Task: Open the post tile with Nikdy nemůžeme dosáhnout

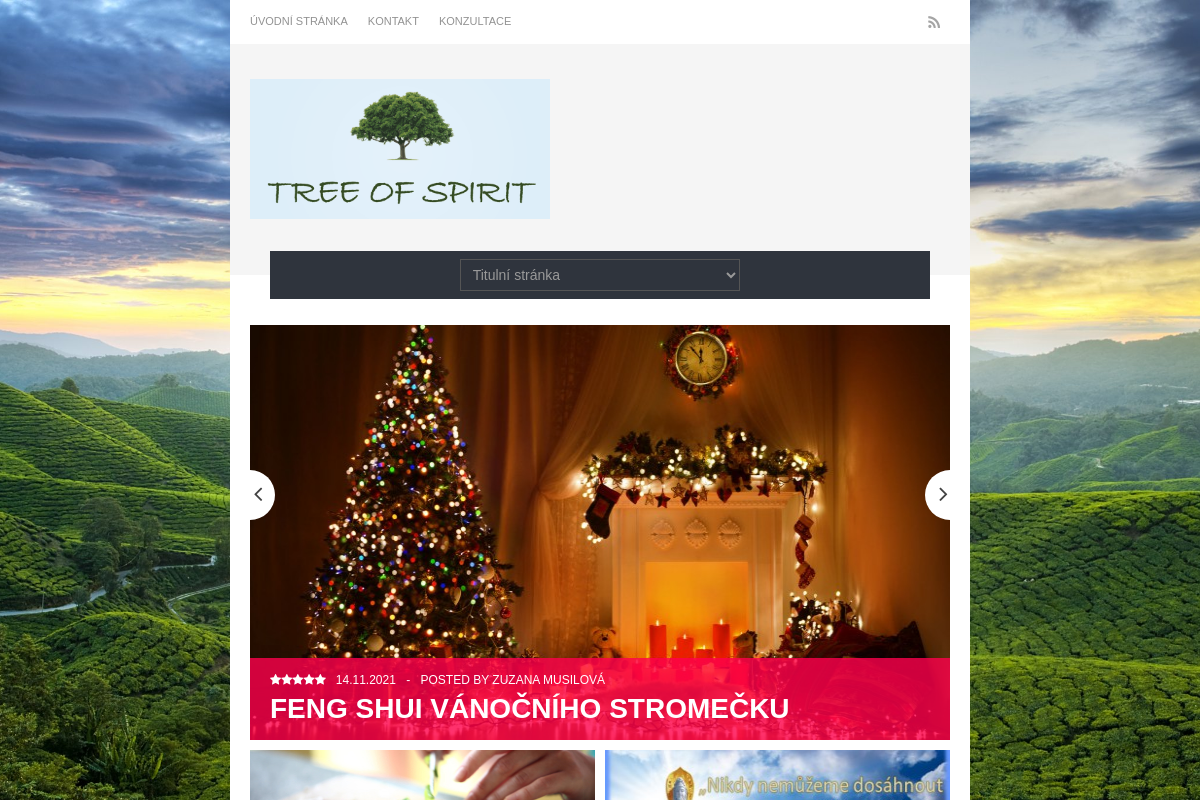Action: pos(777,776)
